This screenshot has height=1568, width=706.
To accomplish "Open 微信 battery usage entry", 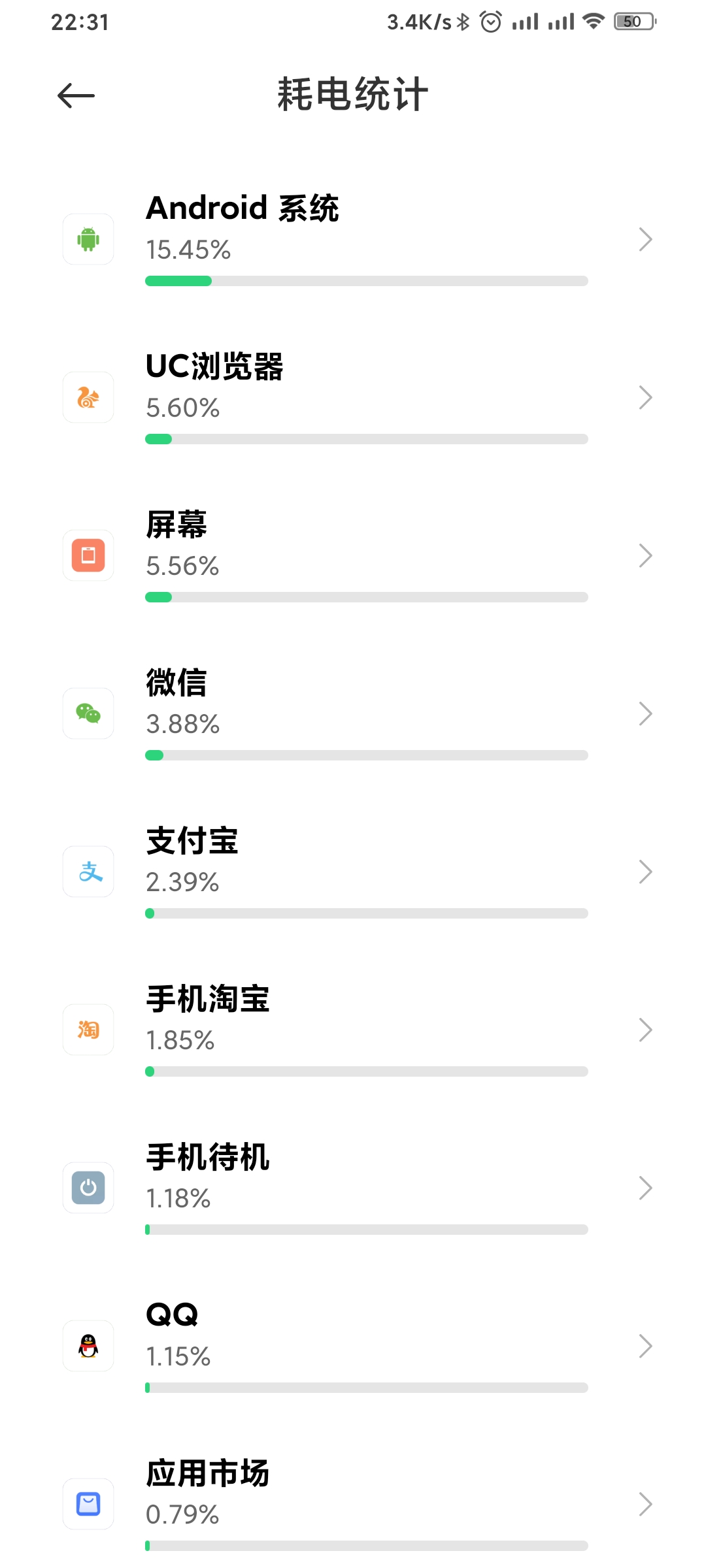I will [353, 713].
